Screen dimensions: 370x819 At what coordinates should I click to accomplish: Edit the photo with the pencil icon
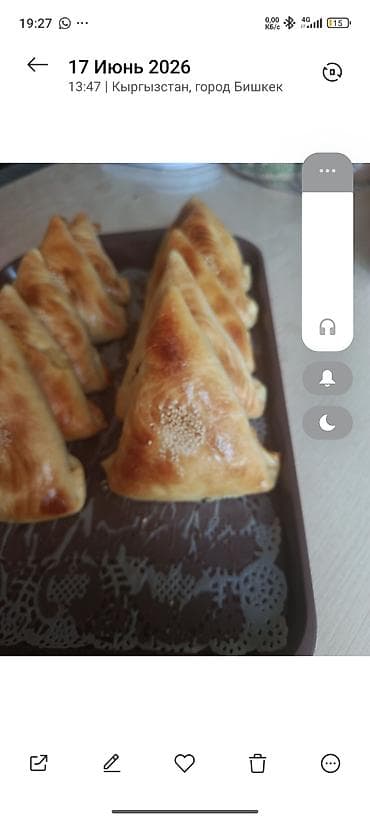(111, 763)
